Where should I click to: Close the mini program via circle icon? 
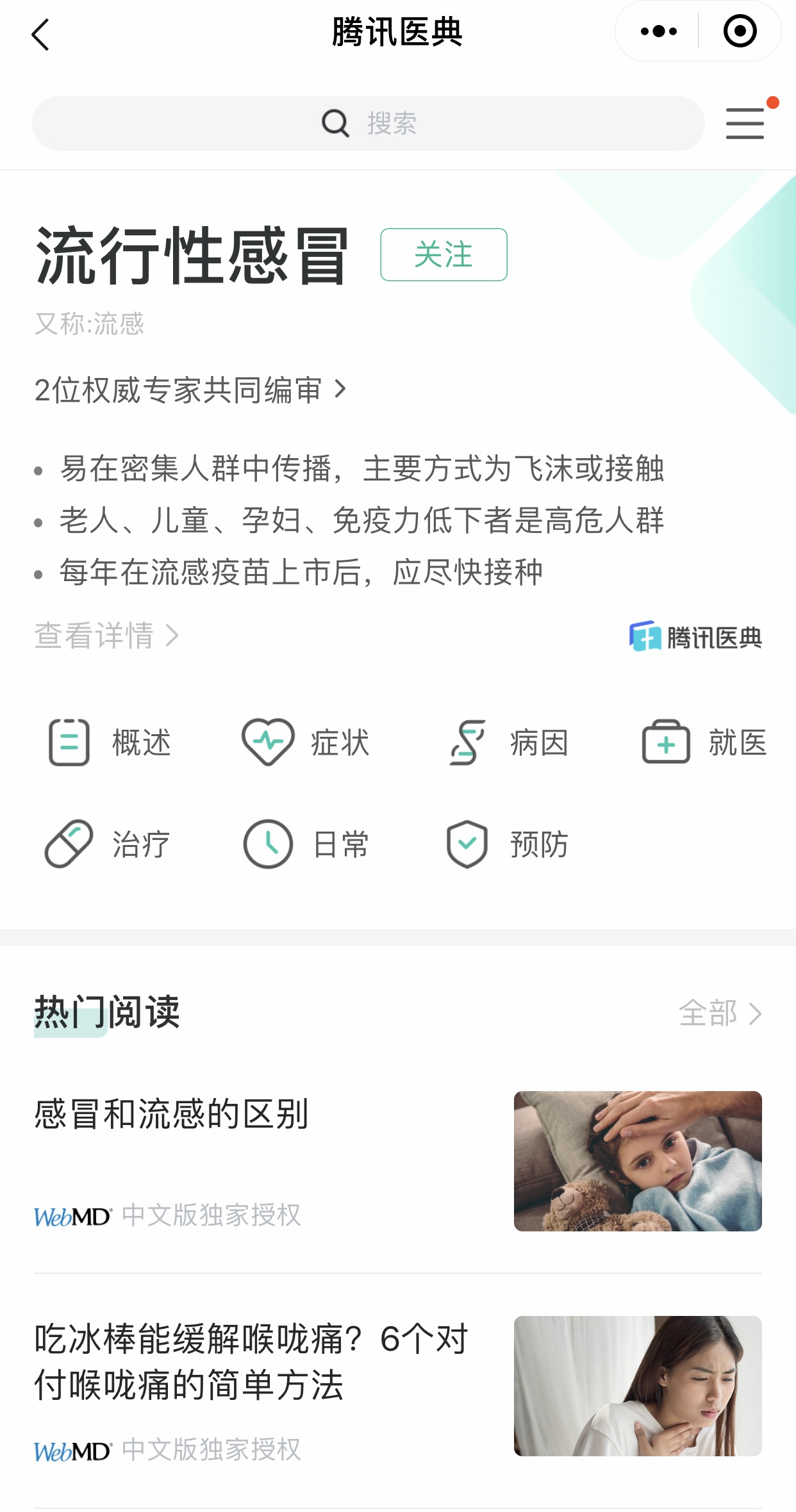tap(740, 31)
